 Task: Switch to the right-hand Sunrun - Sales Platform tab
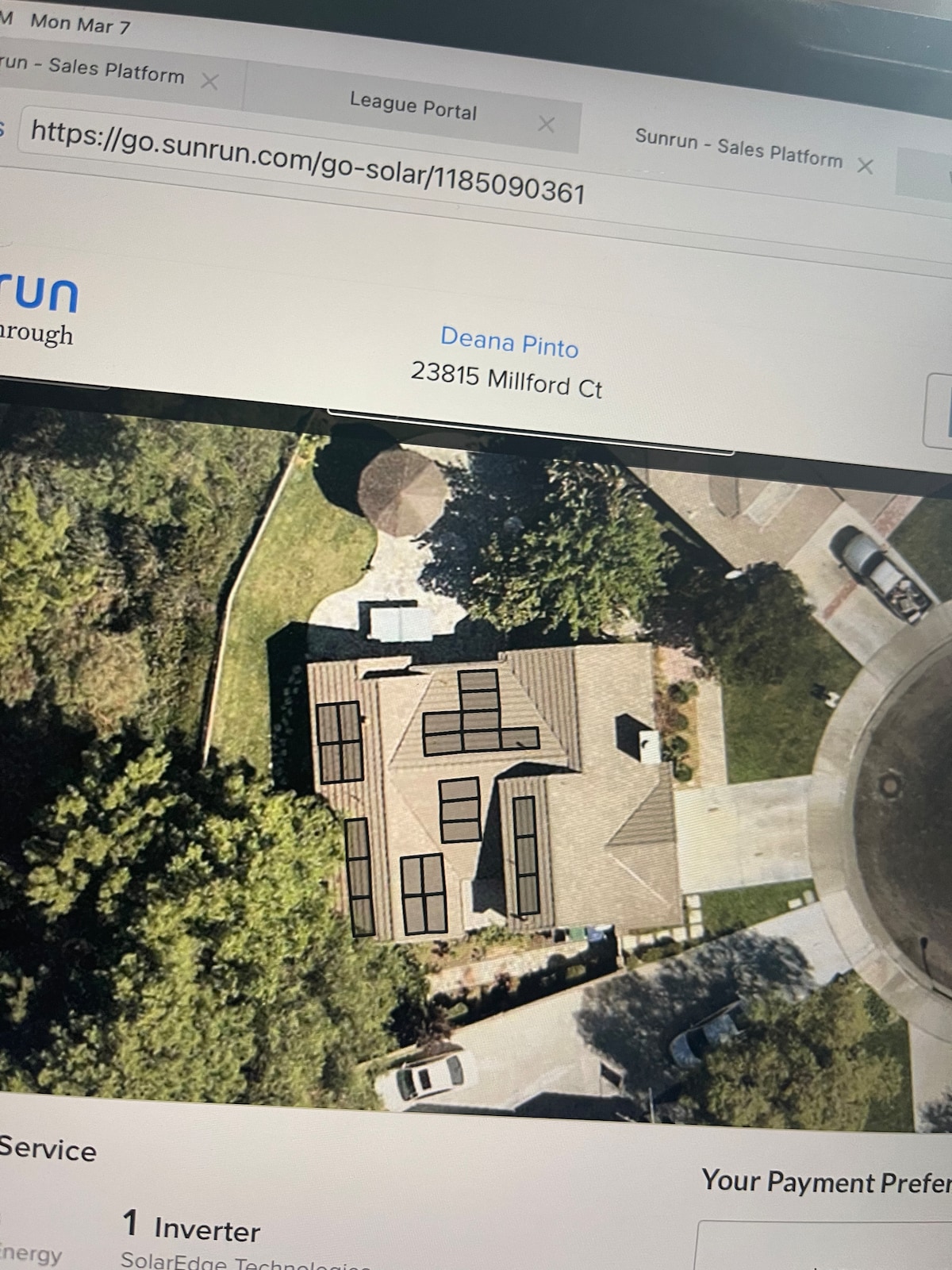738,148
